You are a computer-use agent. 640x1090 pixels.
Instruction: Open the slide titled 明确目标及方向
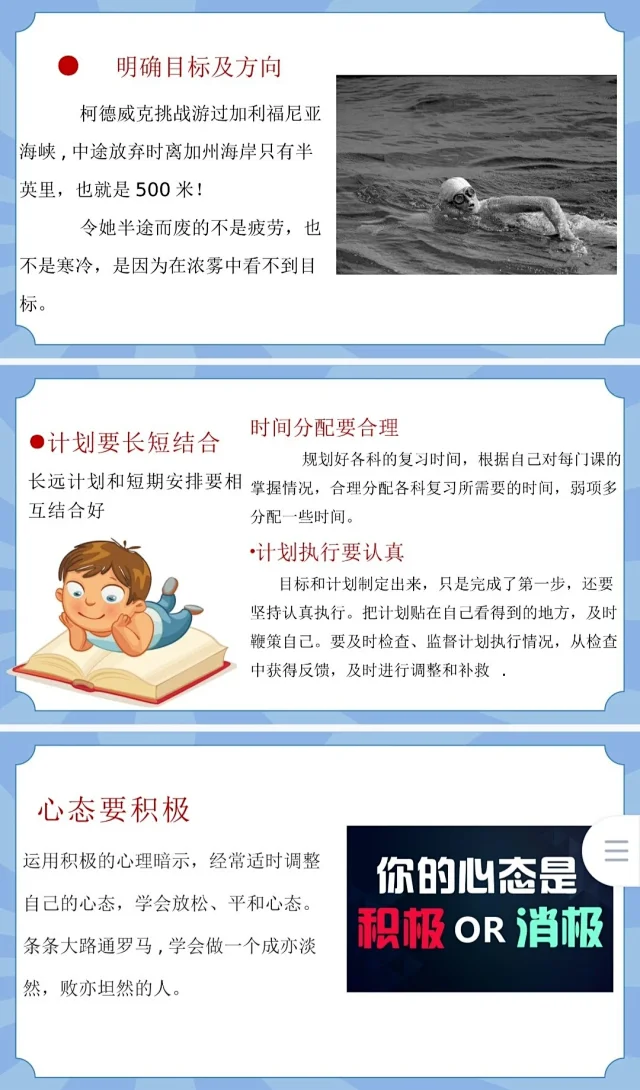pyautogui.click(x=320, y=180)
